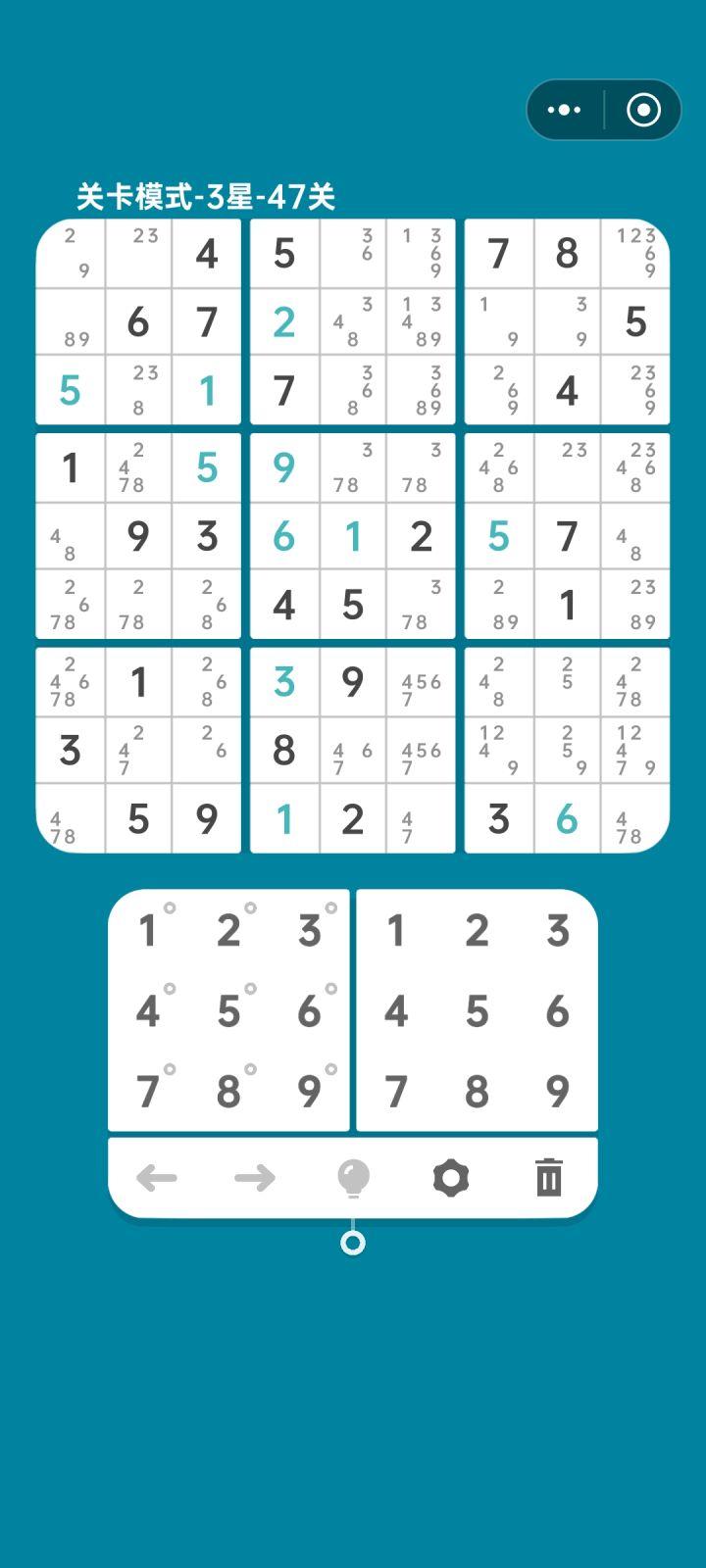The image size is (706, 1568).
Task: Click the redo arrow icon
Action: coord(255,1179)
